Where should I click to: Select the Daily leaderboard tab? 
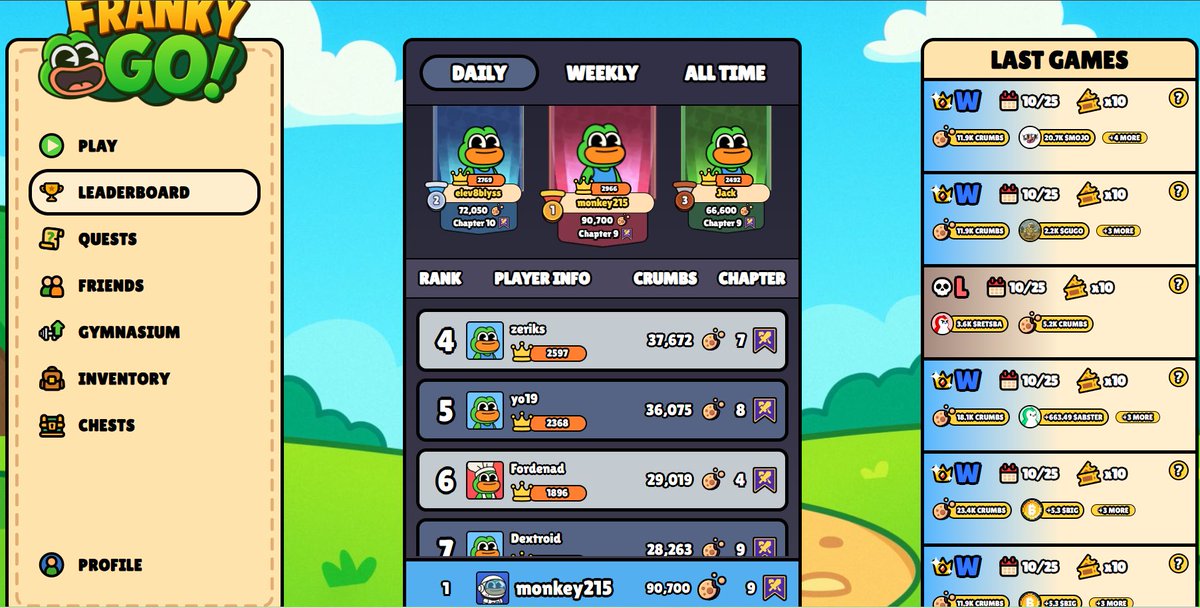(x=479, y=73)
